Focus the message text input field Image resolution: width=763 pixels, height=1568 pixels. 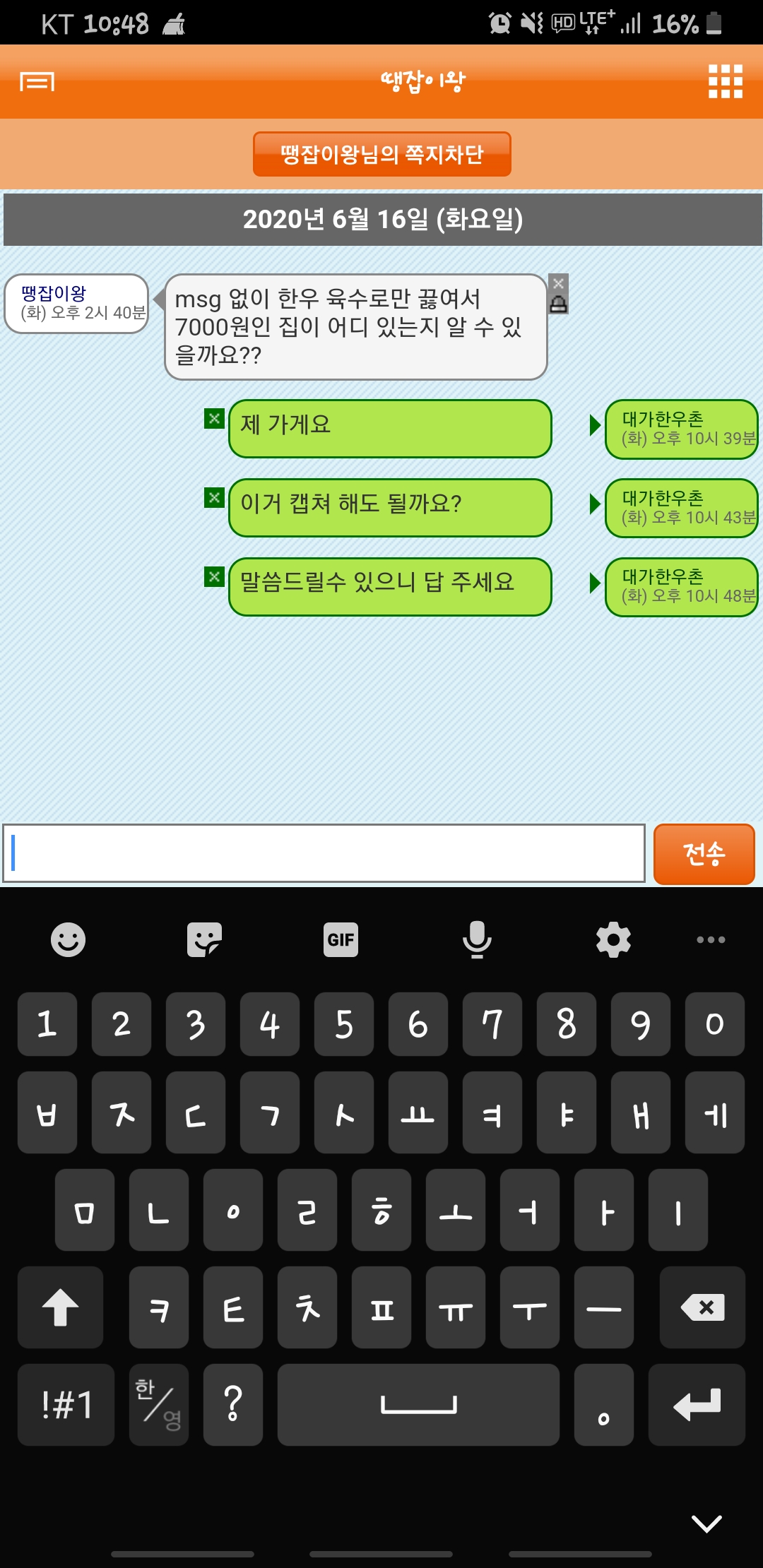(x=324, y=853)
